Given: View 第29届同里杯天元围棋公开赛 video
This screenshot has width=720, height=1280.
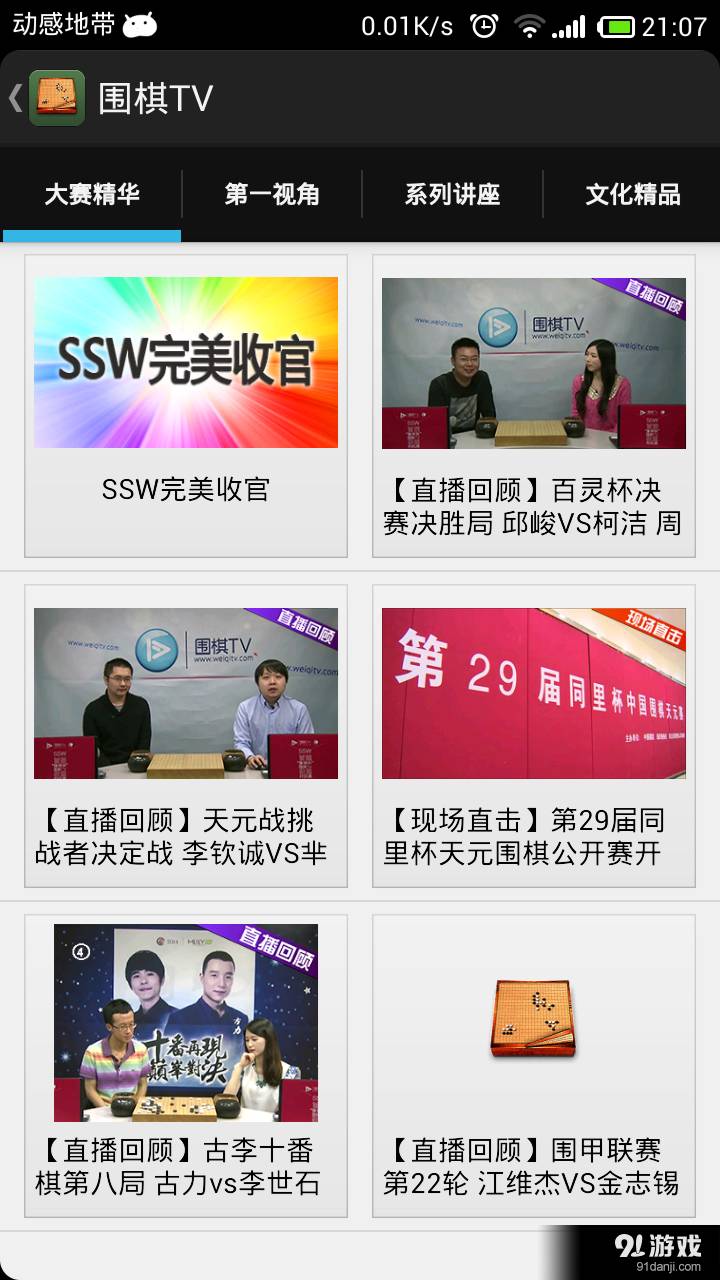Looking at the screenshot, I should coord(534,735).
